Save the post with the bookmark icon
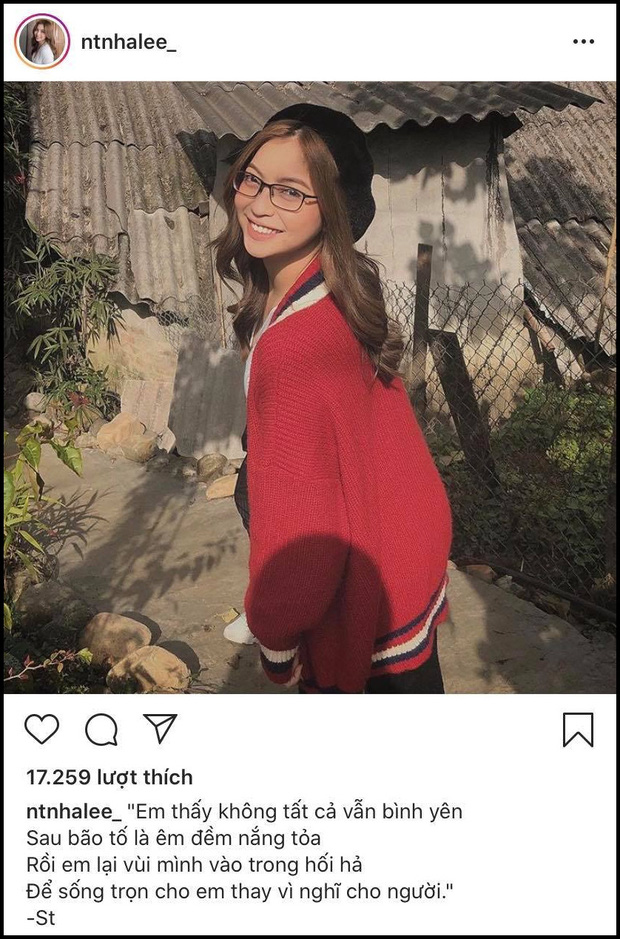 click(x=578, y=729)
